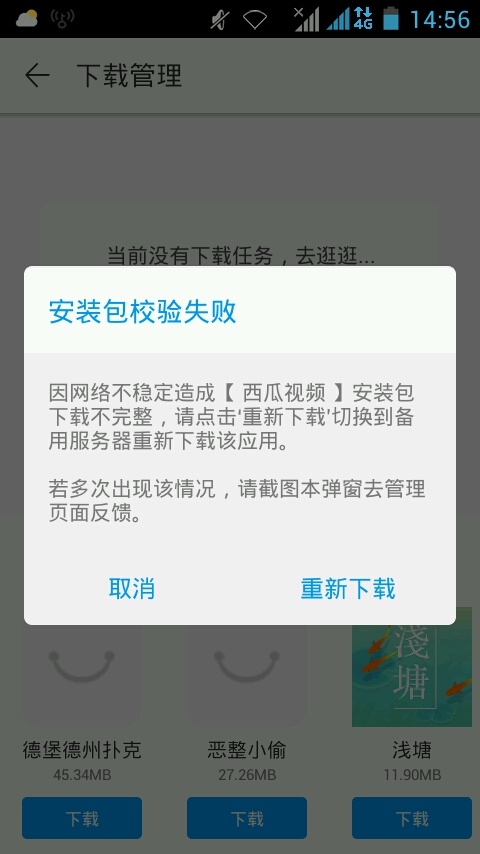This screenshot has width=480, height=854.
Task: Select 重新下载 to retry the download
Action: tap(348, 589)
